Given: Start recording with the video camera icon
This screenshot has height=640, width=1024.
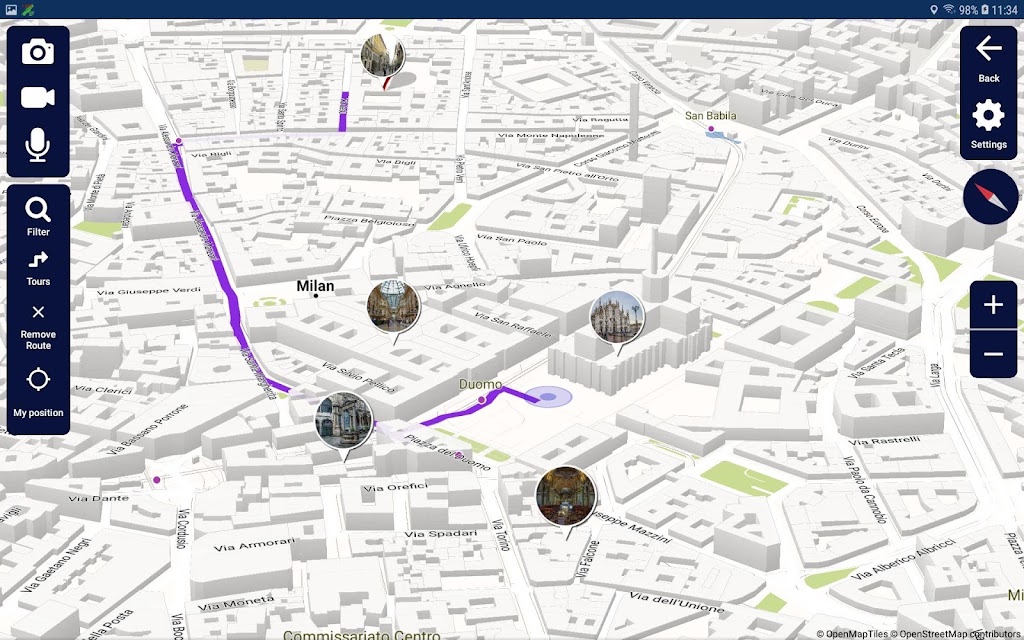Looking at the screenshot, I should click(38, 98).
